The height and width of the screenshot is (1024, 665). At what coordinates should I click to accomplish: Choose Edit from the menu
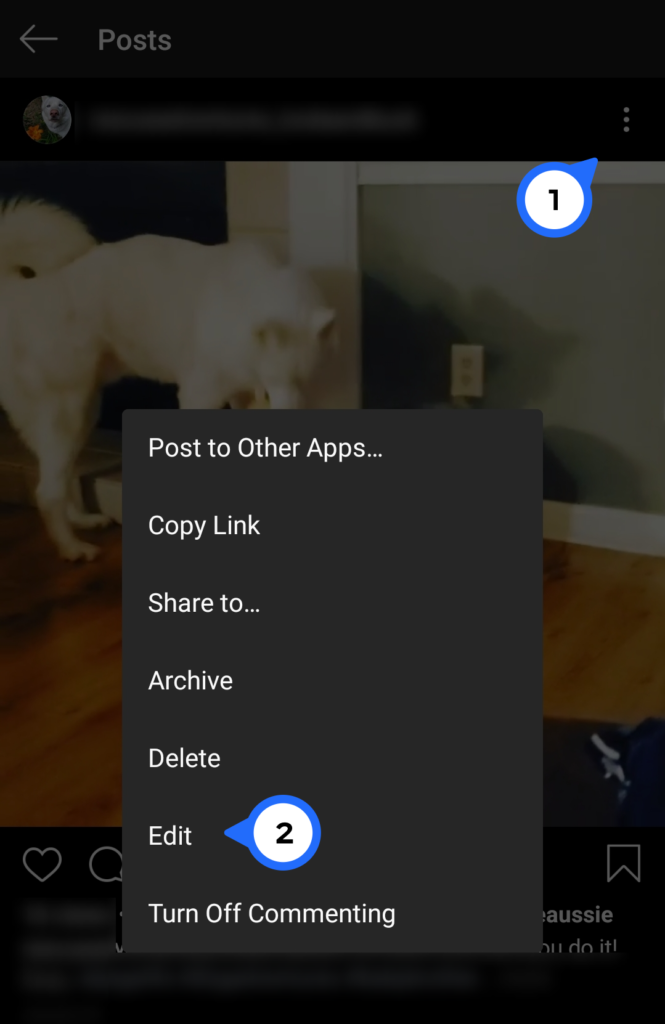point(170,836)
